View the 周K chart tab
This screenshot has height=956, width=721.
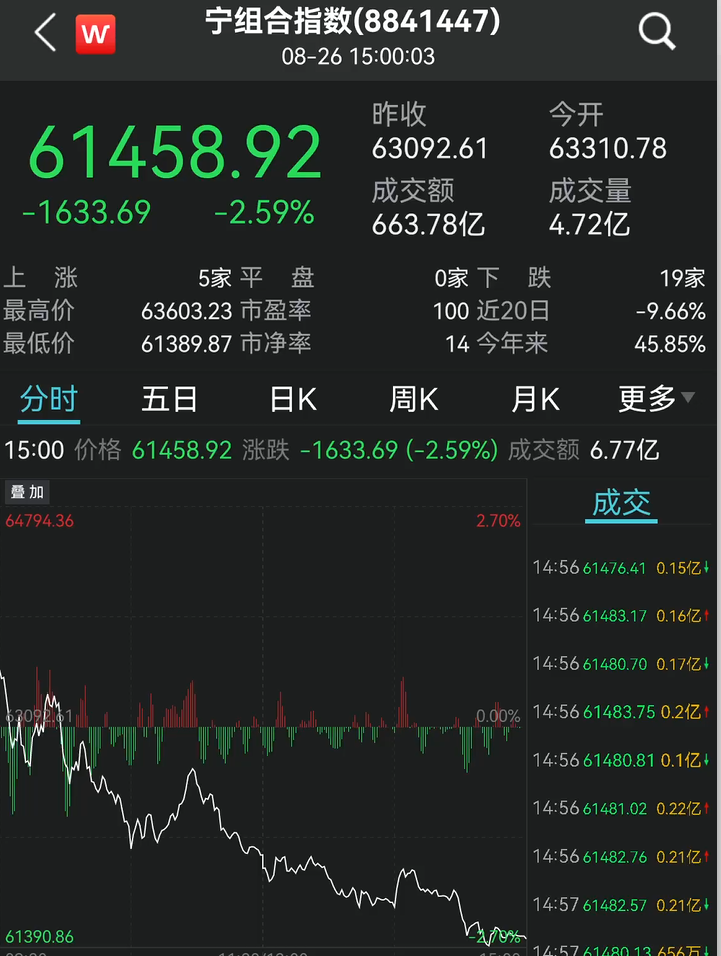click(413, 398)
